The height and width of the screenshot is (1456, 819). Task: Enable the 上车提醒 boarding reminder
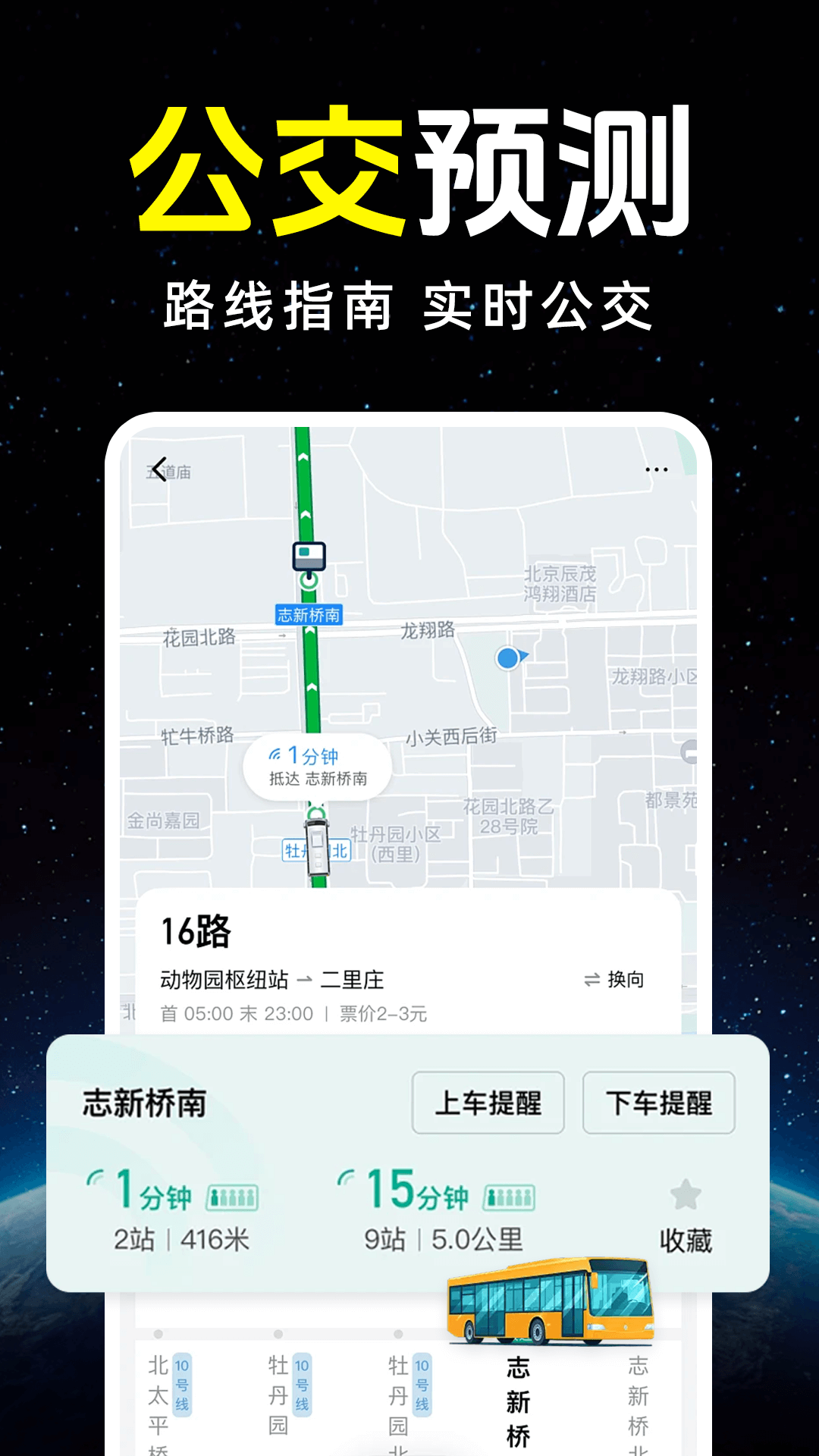coord(488,1103)
